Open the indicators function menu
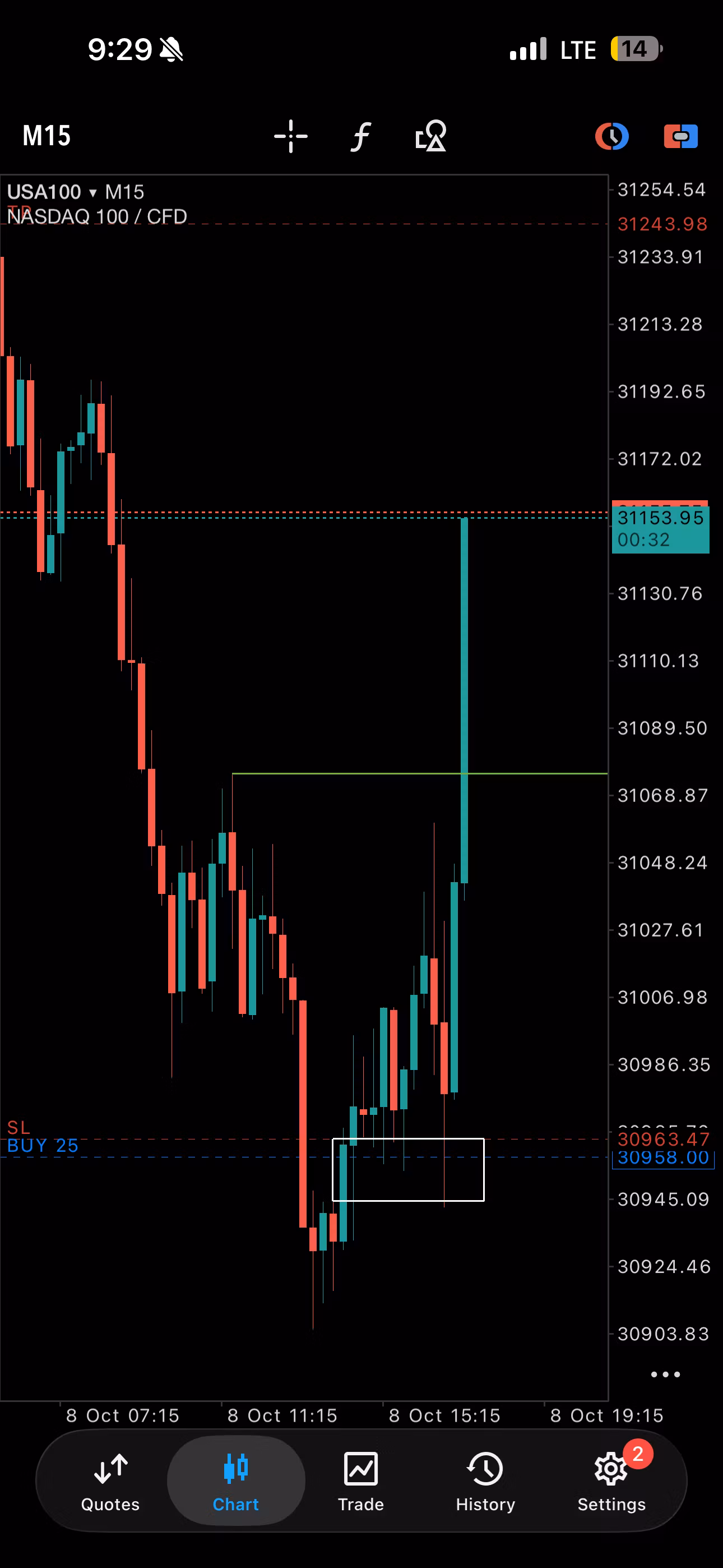 pyautogui.click(x=361, y=136)
